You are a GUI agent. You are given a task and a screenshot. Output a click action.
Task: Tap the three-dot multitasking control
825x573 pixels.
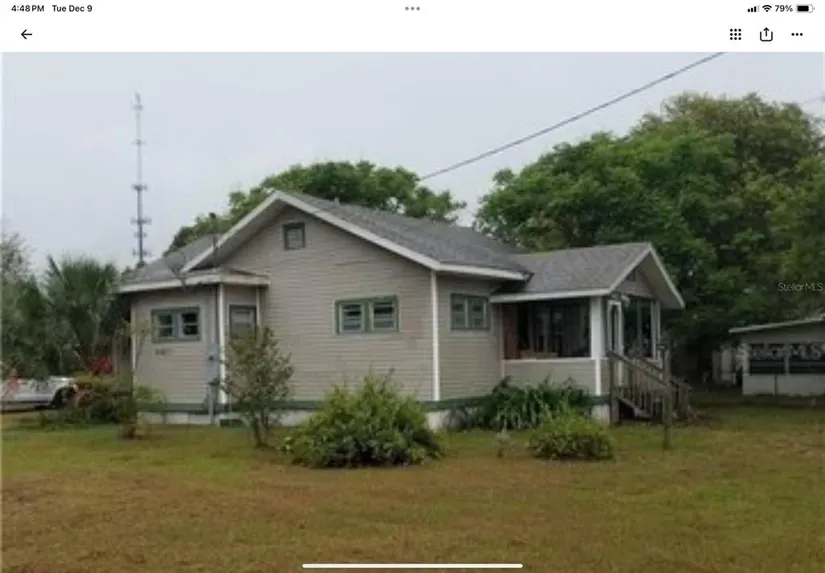click(412, 8)
